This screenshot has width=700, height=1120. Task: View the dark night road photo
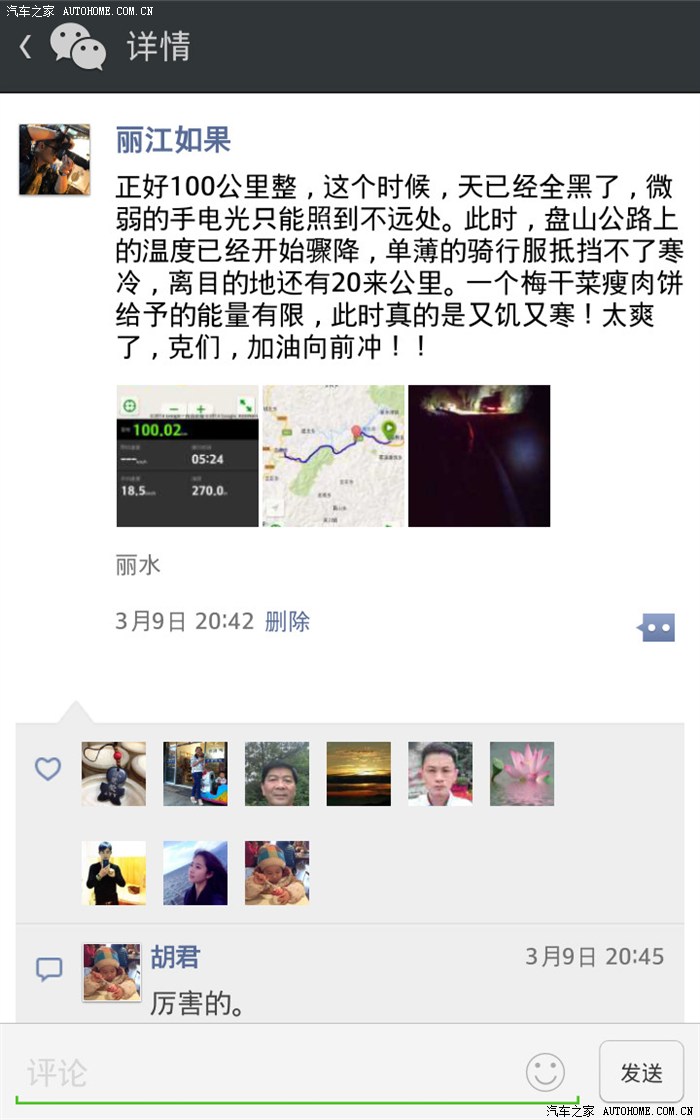(x=479, y=456)
